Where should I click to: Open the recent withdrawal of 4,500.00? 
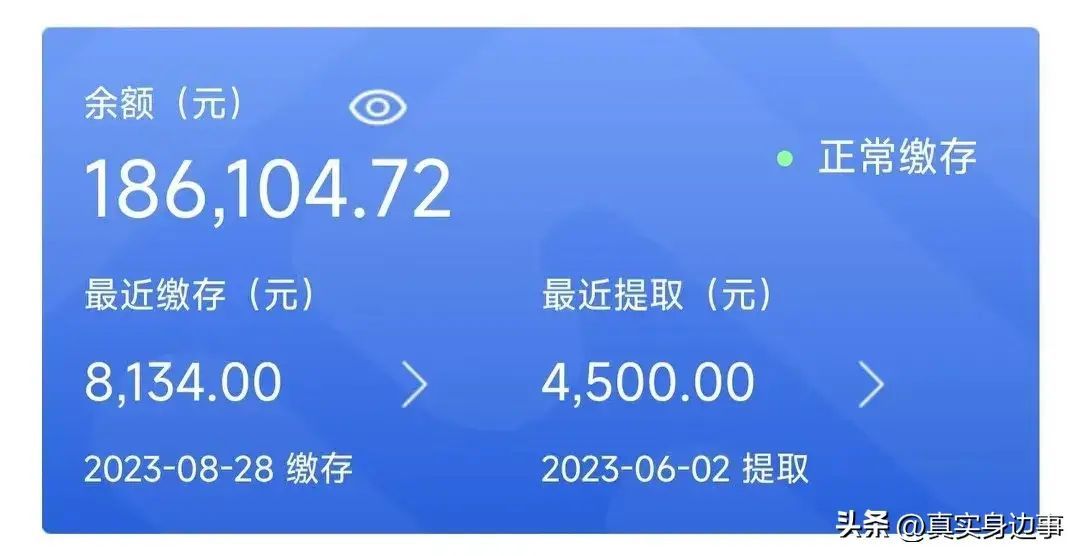tap(871, 385)
